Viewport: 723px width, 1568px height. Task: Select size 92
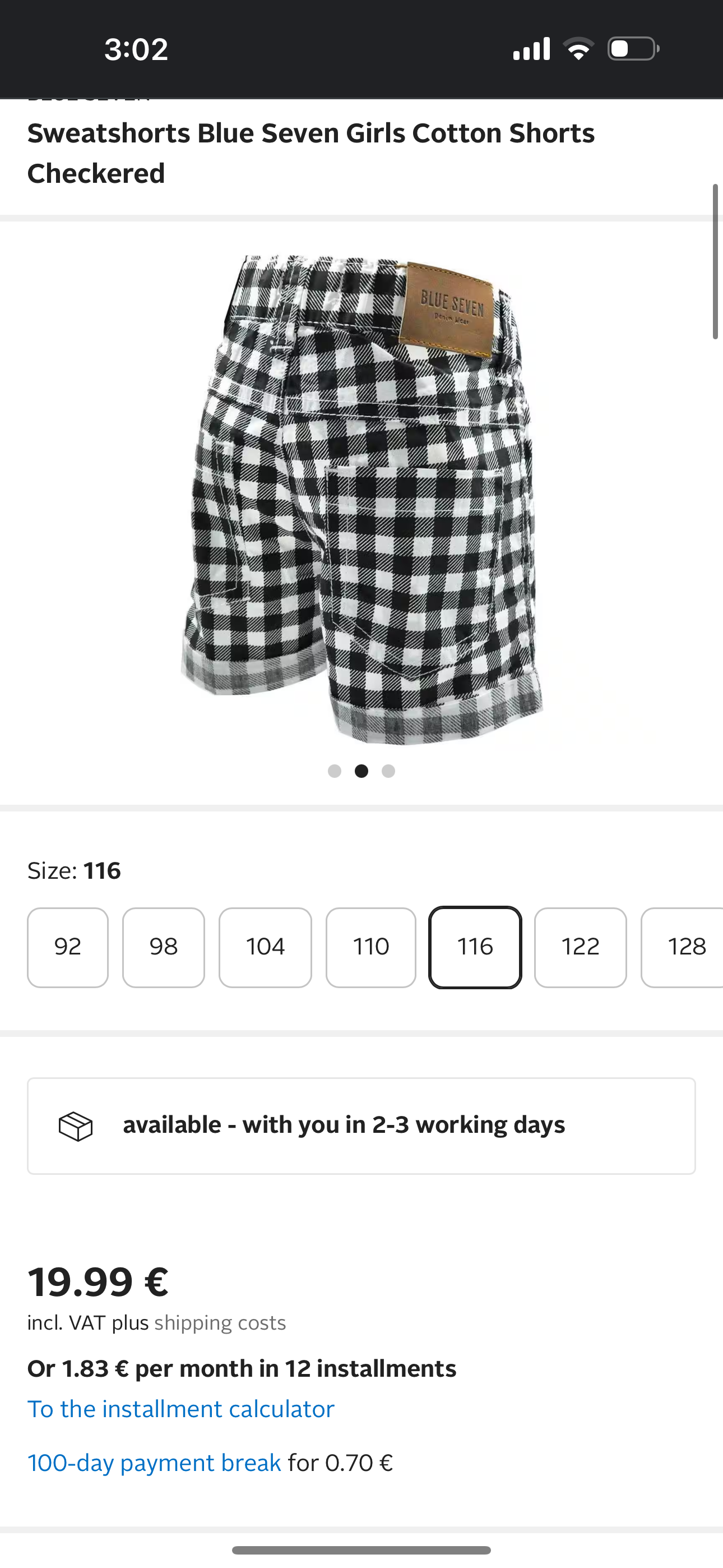click(x=68, y=947)
